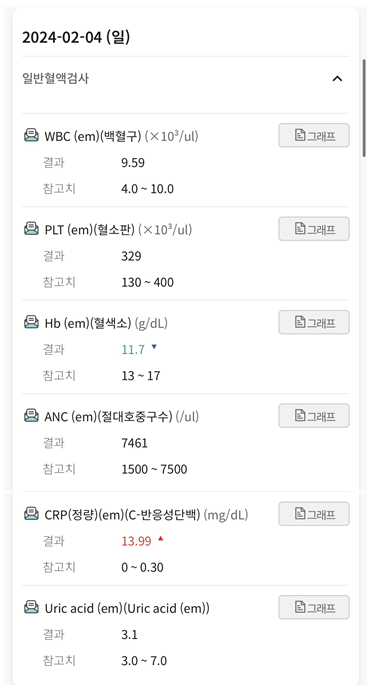371x693 pixels.
Task: View the Uric acid graph
Action: pos(314,607)
